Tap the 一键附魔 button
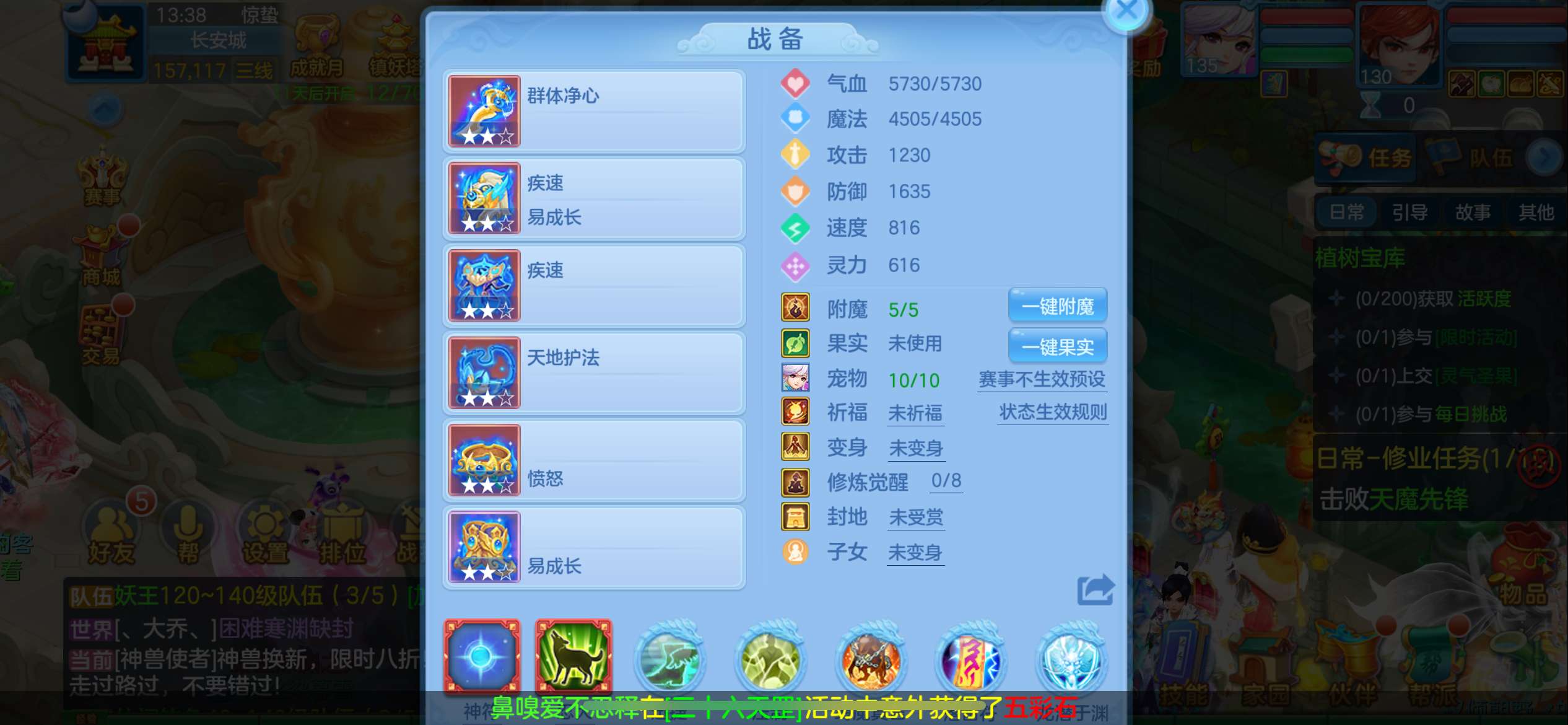 point(1057,306)
